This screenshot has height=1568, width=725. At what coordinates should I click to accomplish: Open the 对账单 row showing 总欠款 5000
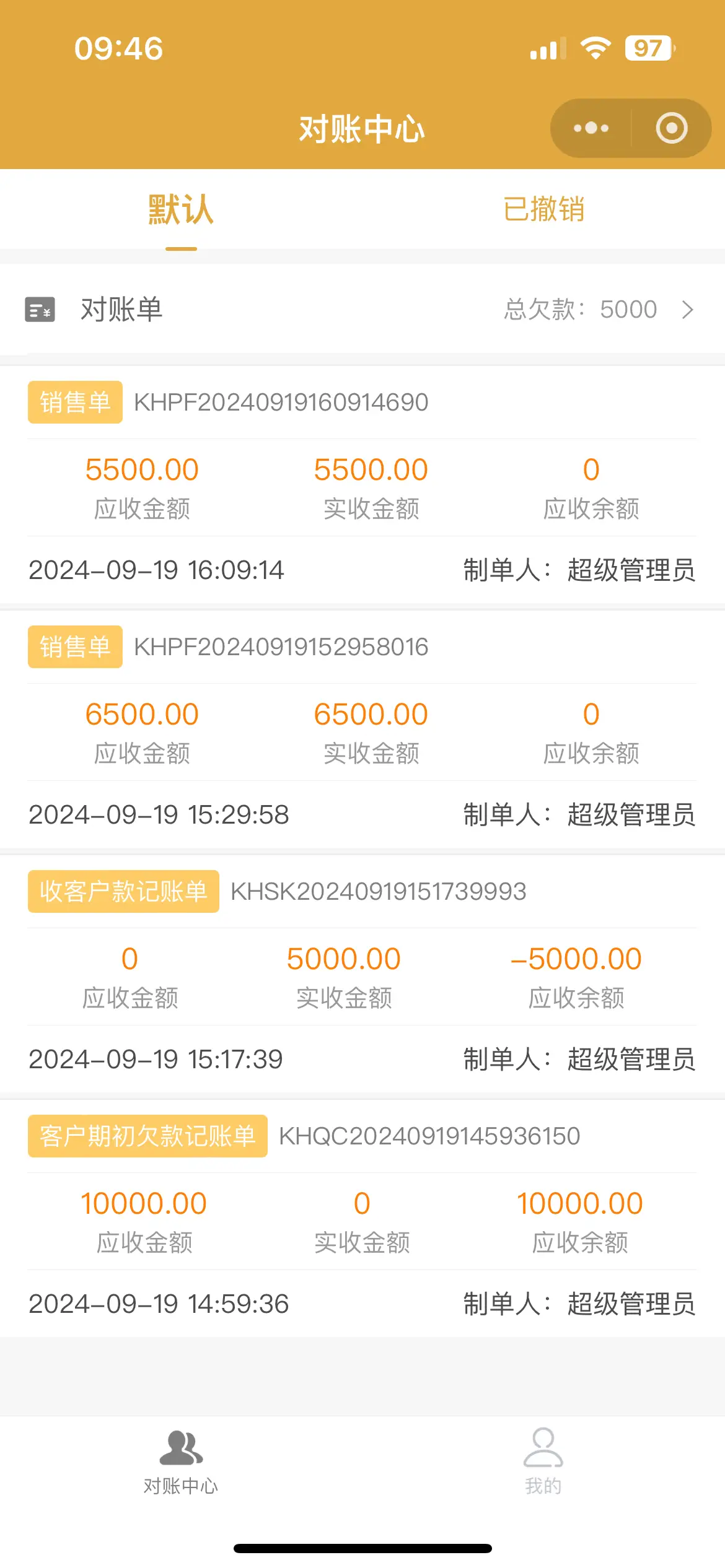pos(362,309)
